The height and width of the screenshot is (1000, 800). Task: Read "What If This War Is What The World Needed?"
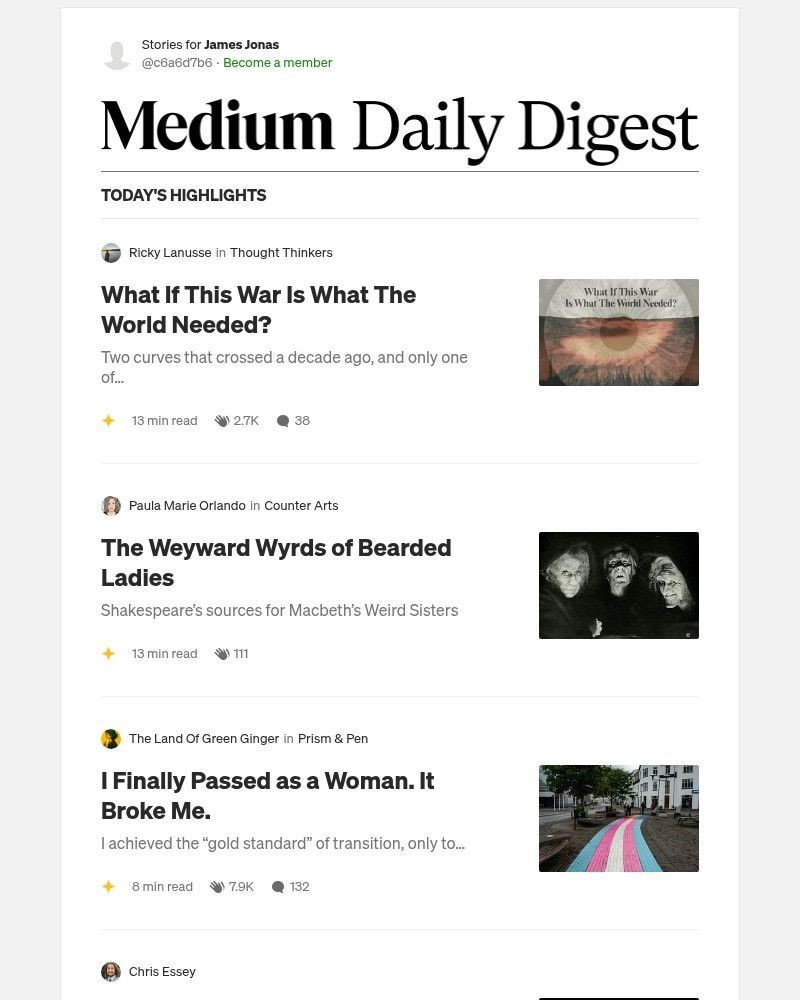tap(258, 310)
